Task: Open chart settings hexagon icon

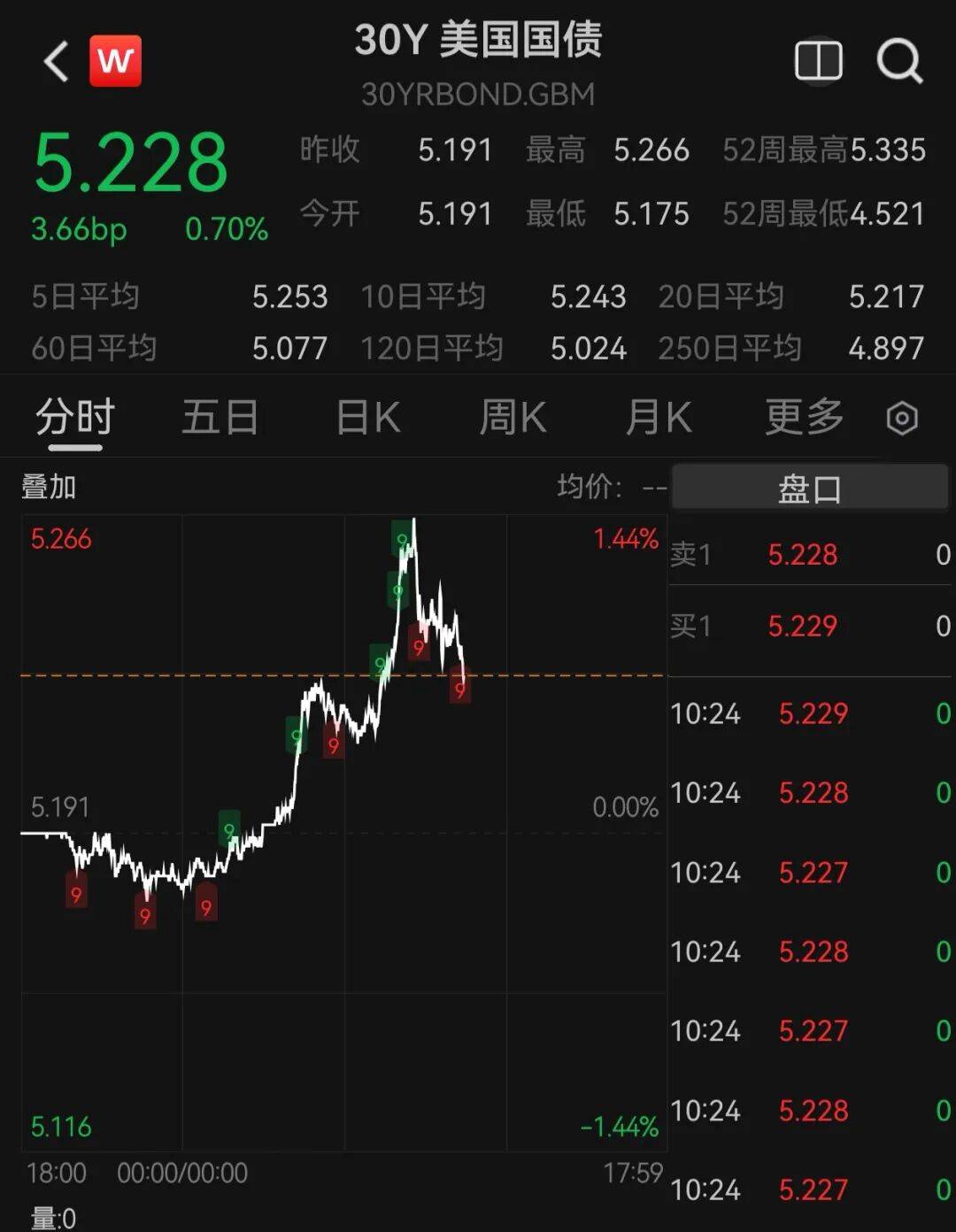Action: pos(902,418)
